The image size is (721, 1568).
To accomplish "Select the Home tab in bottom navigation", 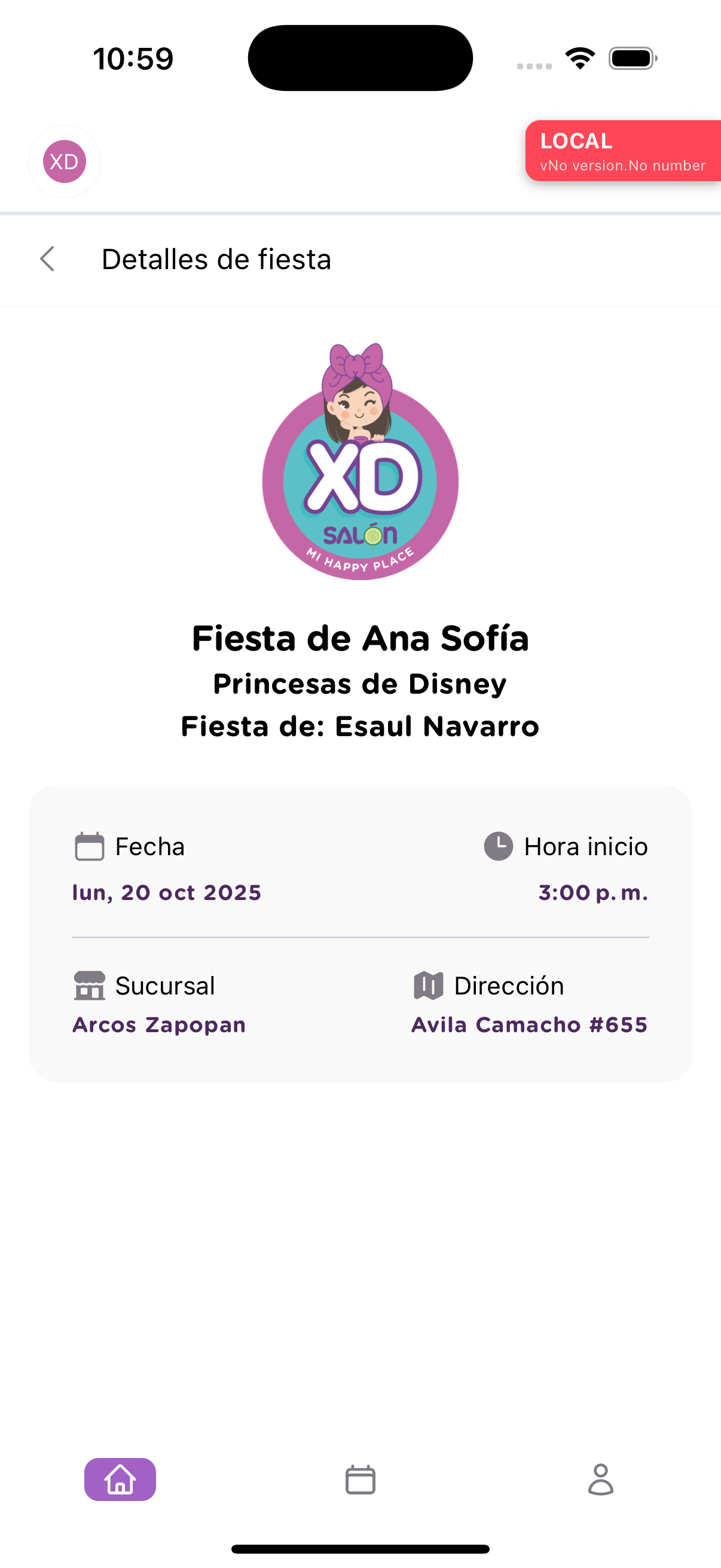I will point(119,1480).
